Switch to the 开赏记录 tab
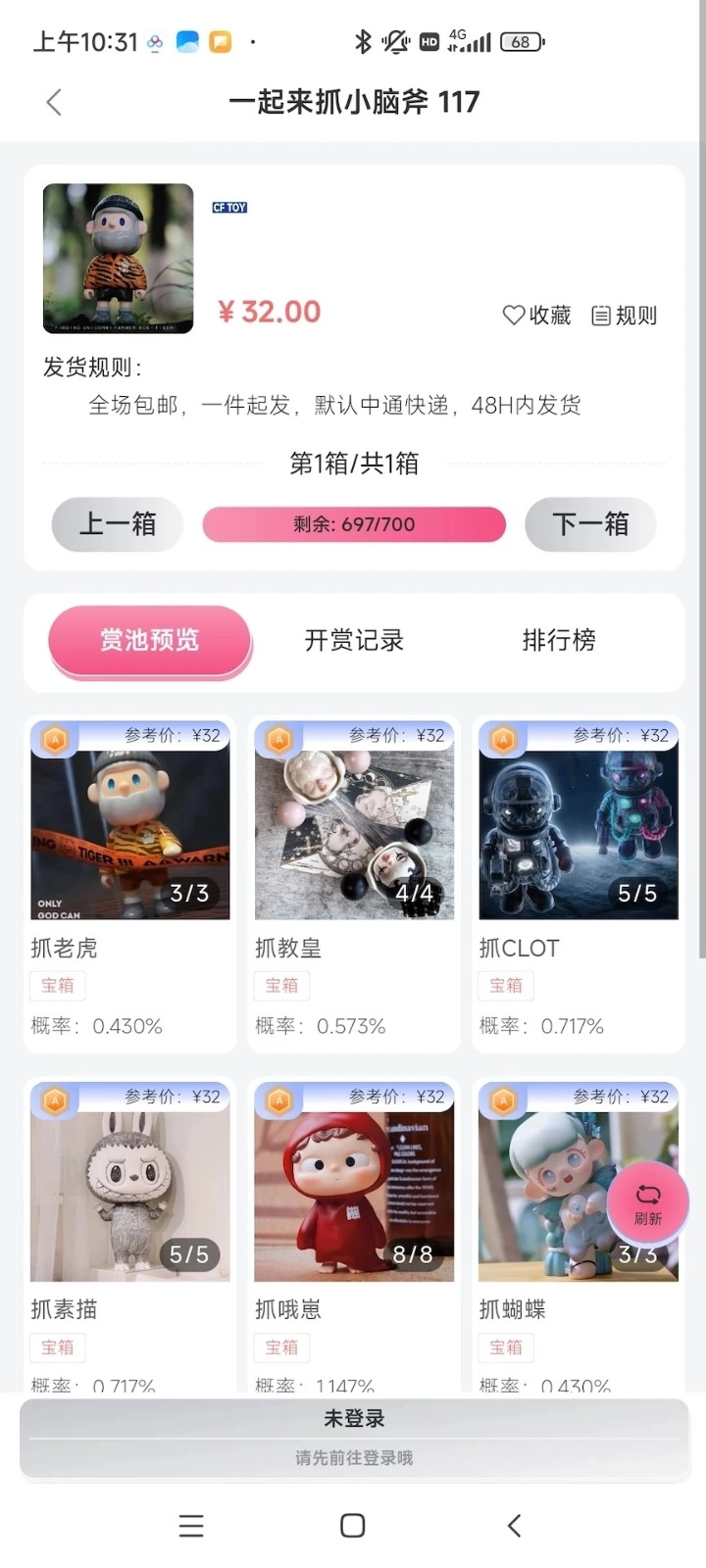 (354, 641)
